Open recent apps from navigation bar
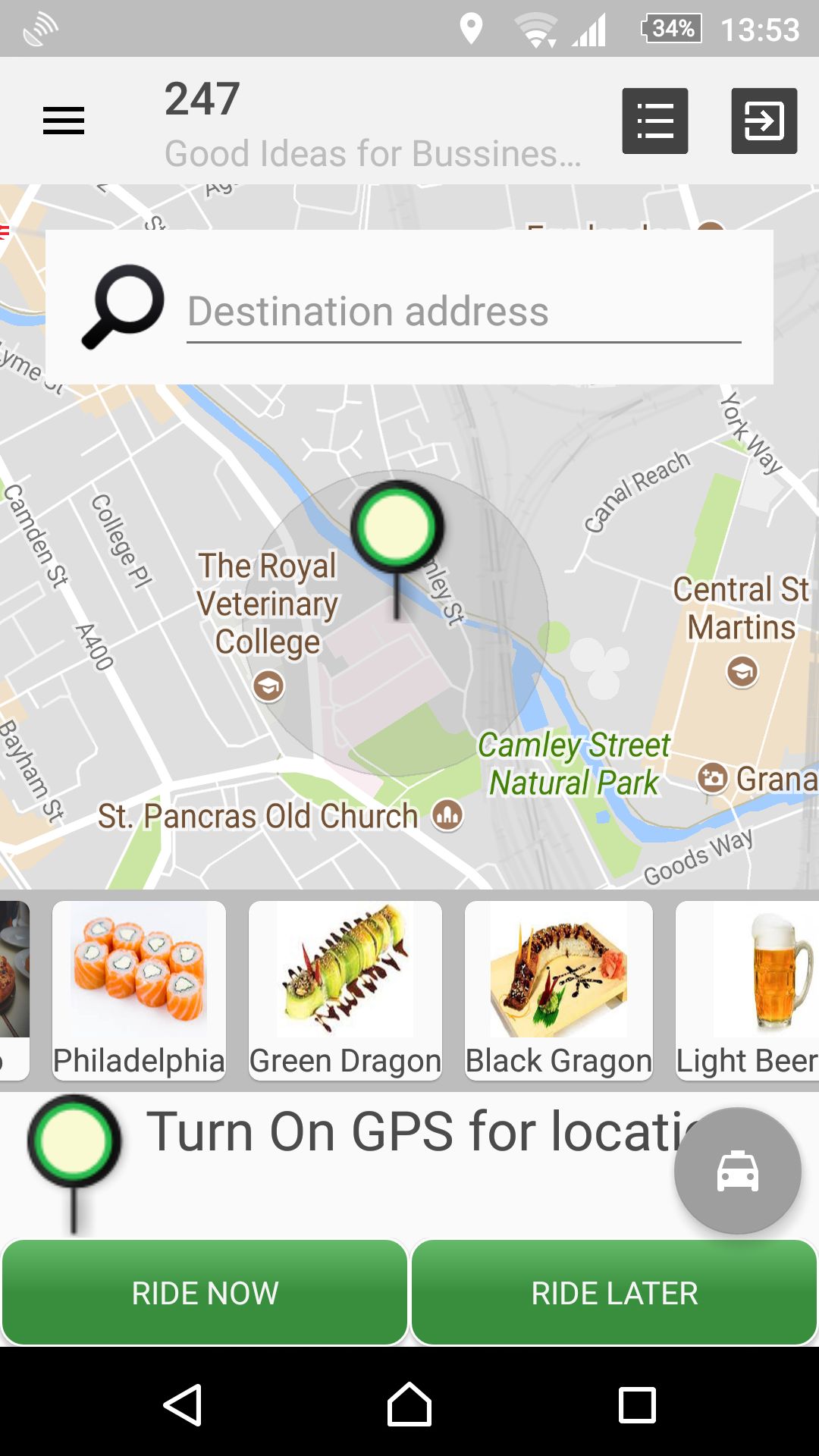 (x=637, y=1405)
